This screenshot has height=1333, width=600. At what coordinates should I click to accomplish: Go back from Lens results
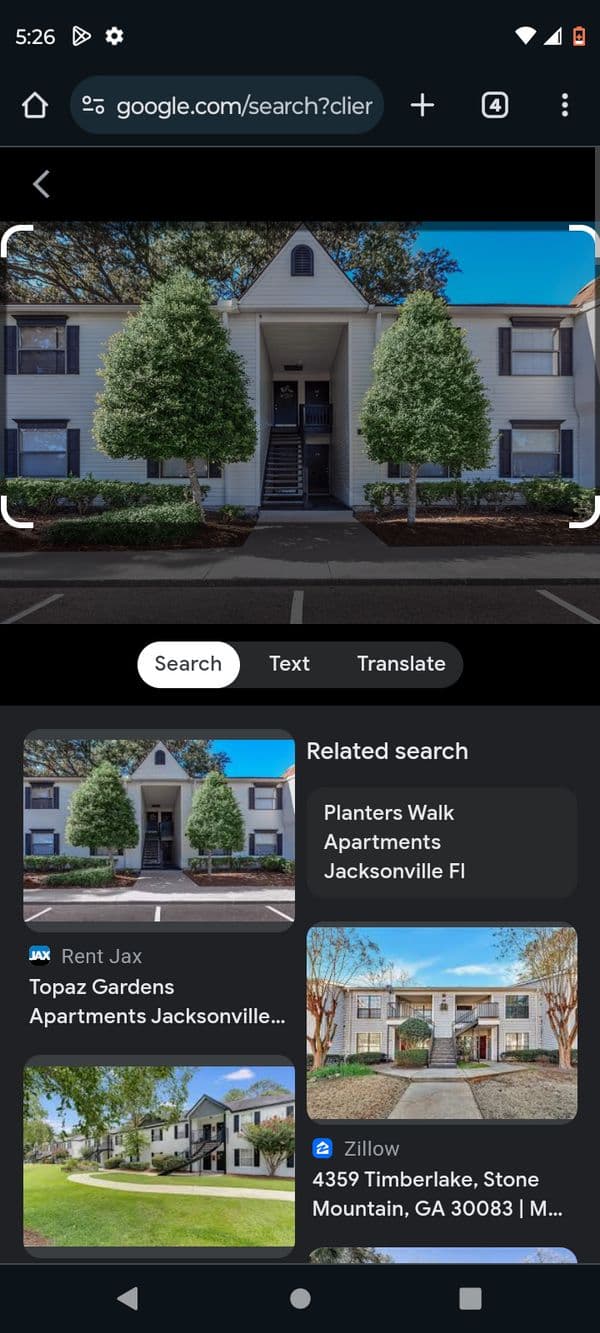point(41,184)
